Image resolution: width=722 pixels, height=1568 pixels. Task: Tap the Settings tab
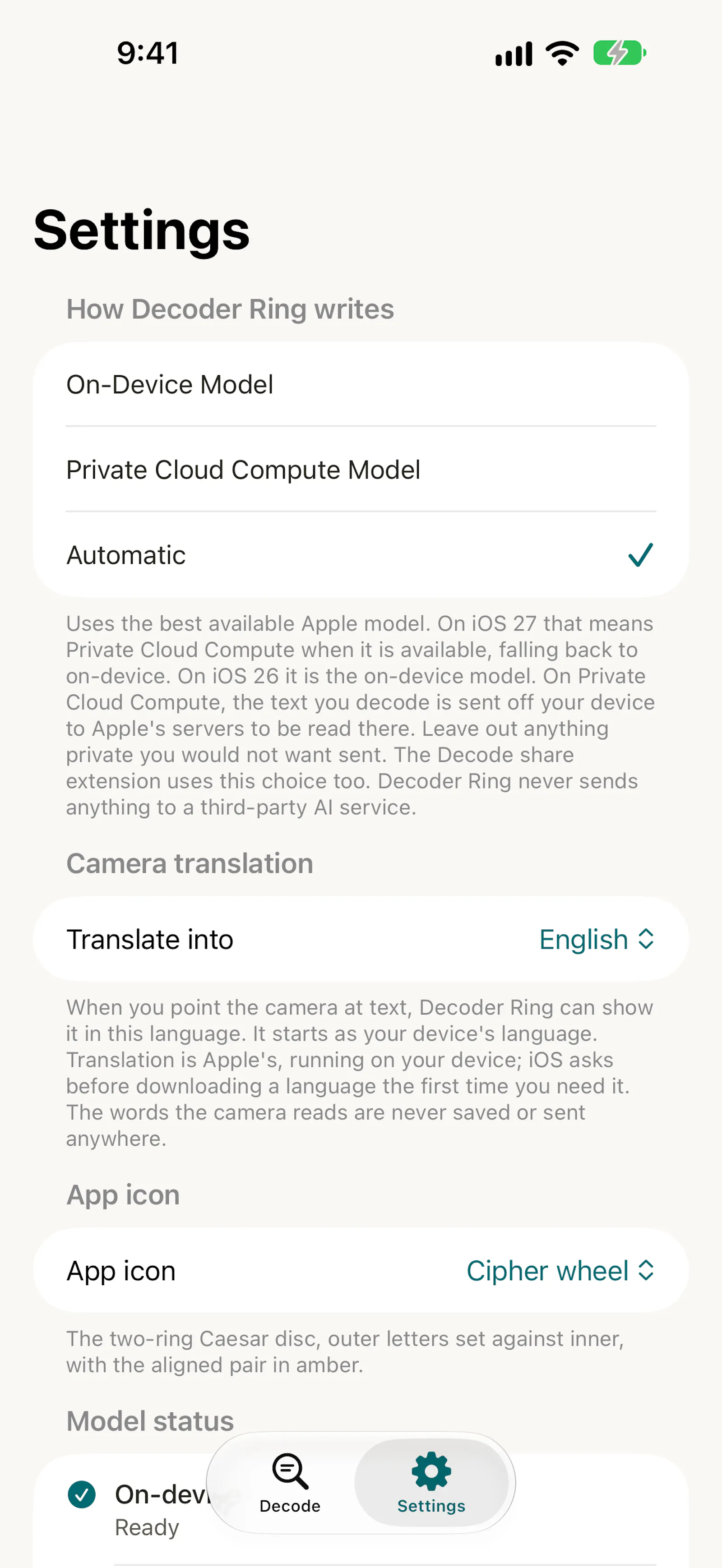coord(431,1483)
